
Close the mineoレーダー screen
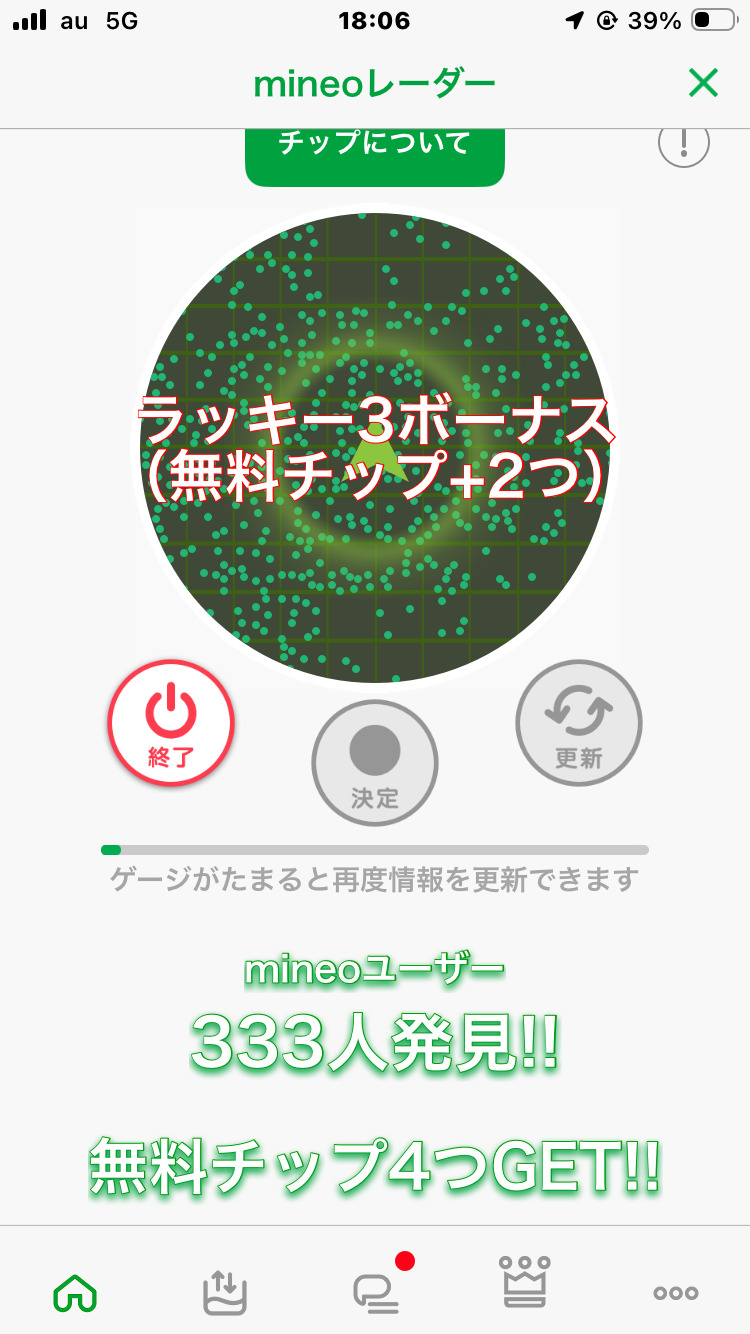pyautogui.click(x=703, y=84)
